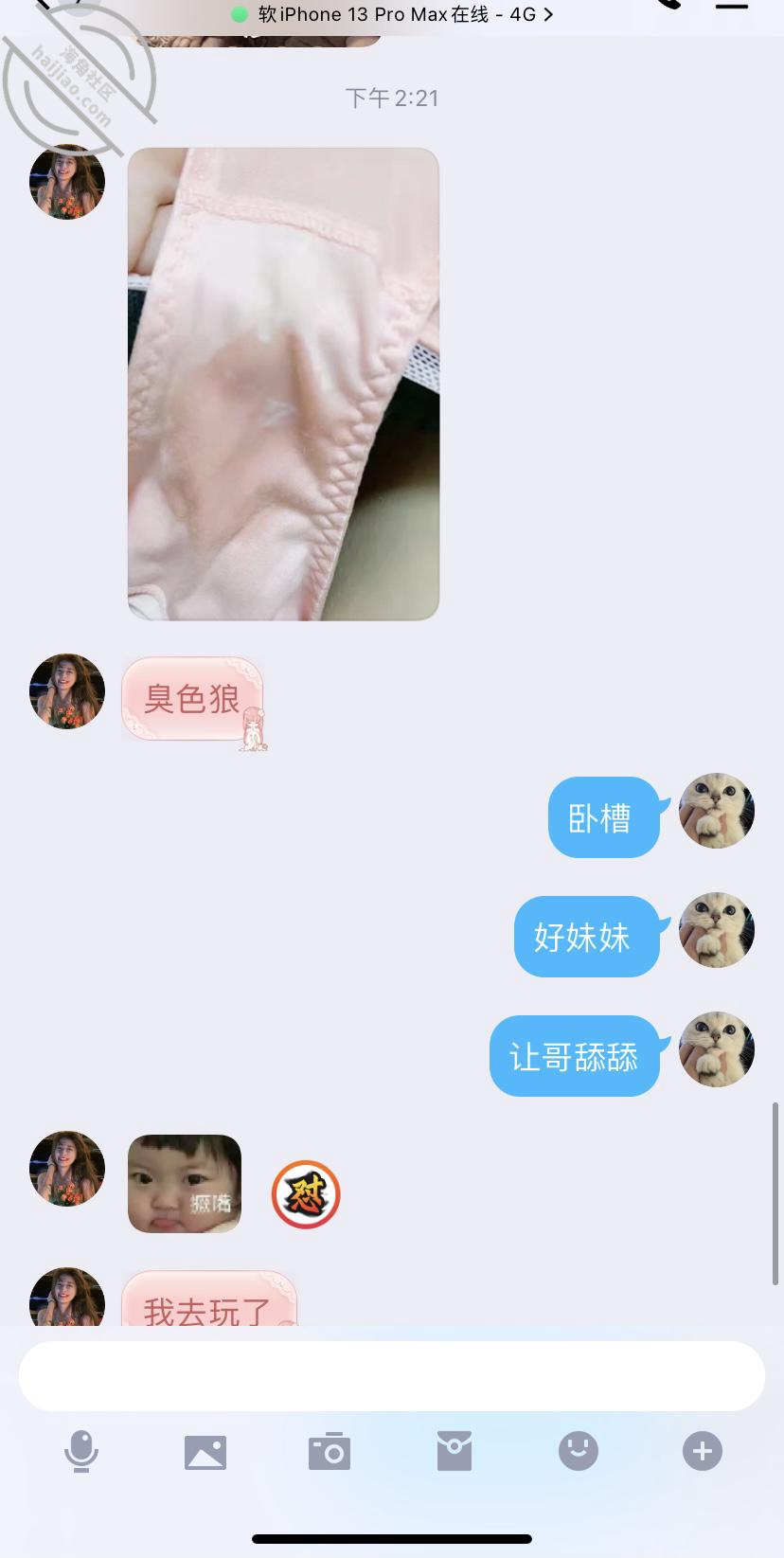Tap the sender's avatar beside 臭色狼
784x1558 pixels.
point(67,691)
